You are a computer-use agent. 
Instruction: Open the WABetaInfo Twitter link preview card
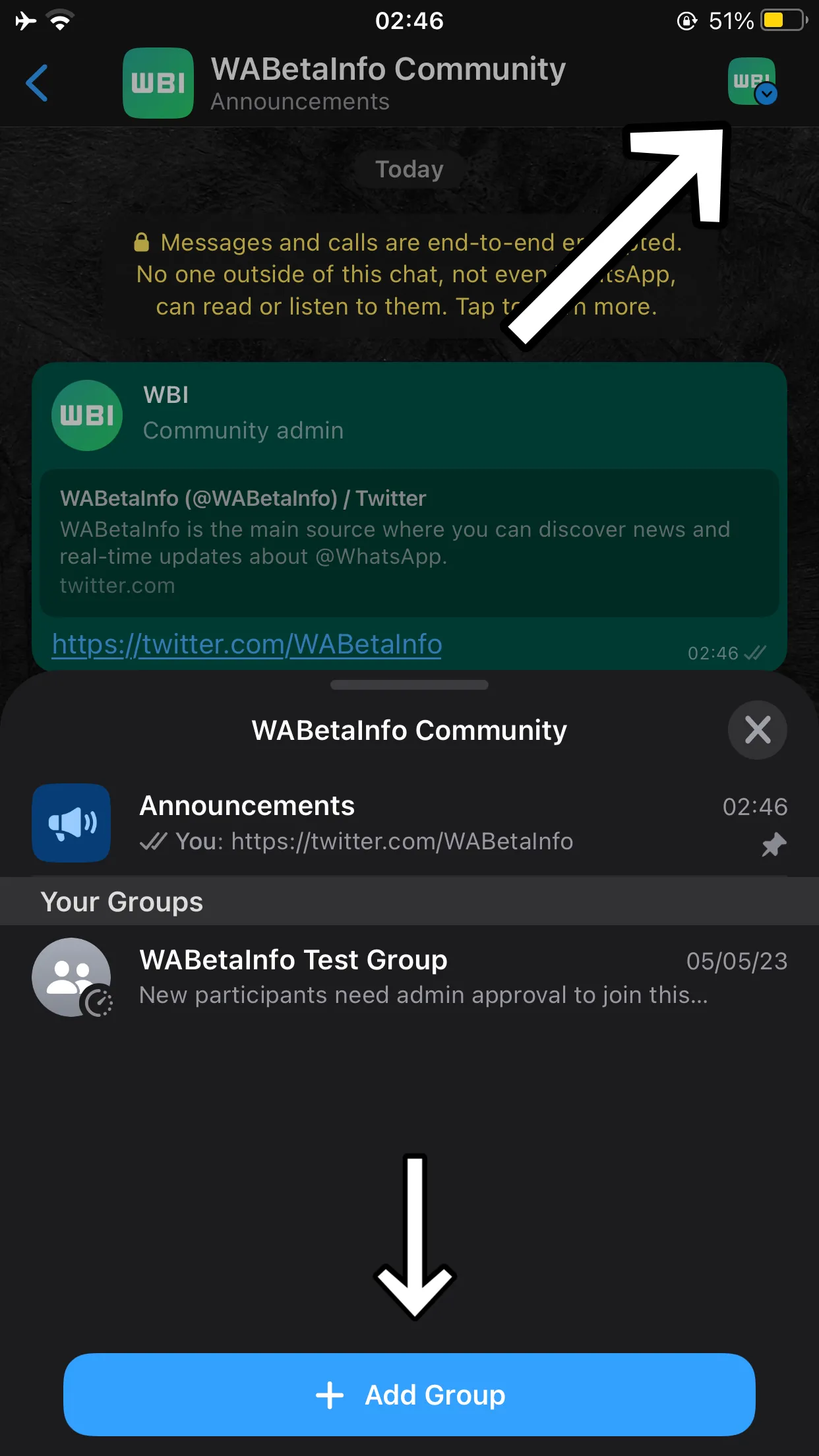[x=409, y=542]
